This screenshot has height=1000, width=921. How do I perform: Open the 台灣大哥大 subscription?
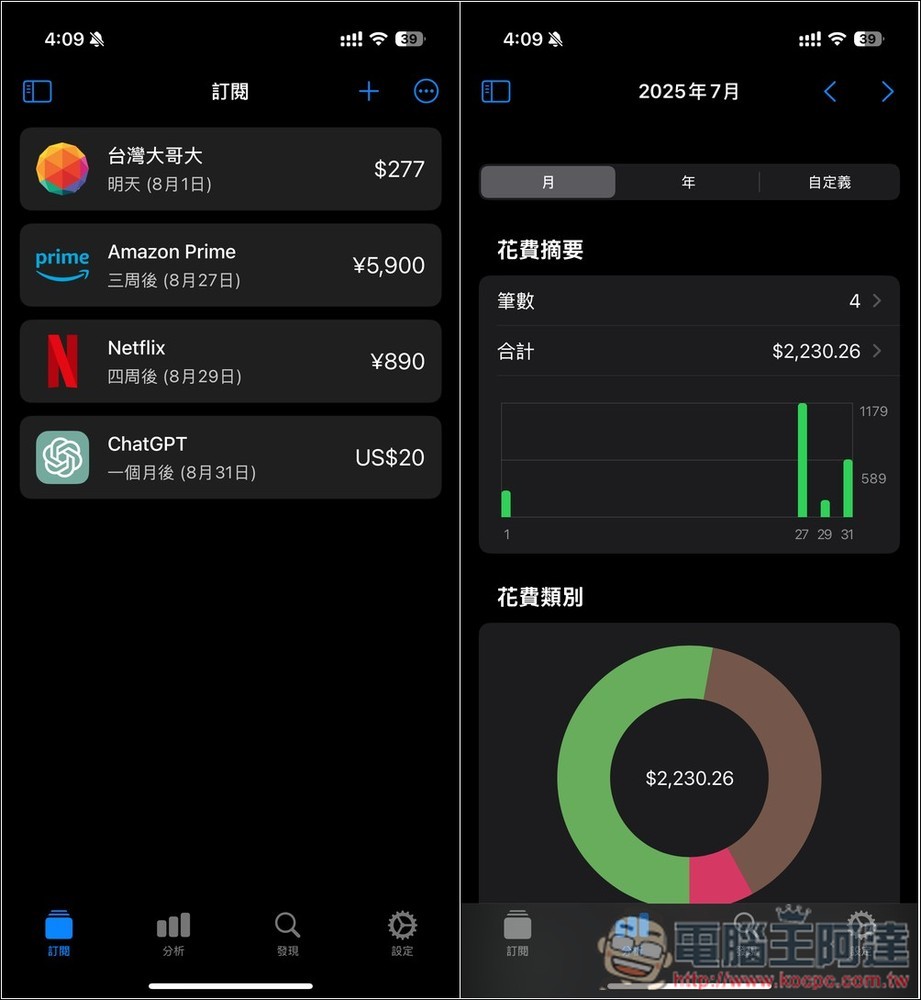pos(230,169)
